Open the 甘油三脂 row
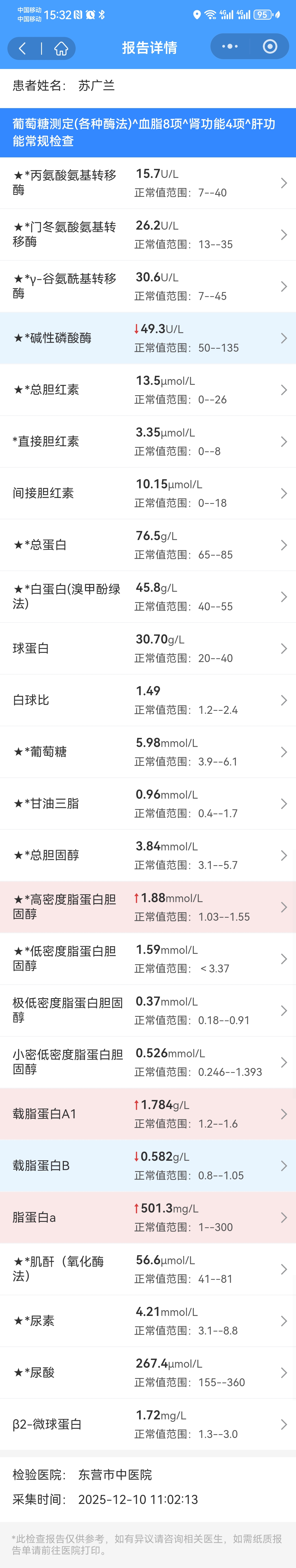Screen dimensions: 296x1568 [x=148, y=804]
